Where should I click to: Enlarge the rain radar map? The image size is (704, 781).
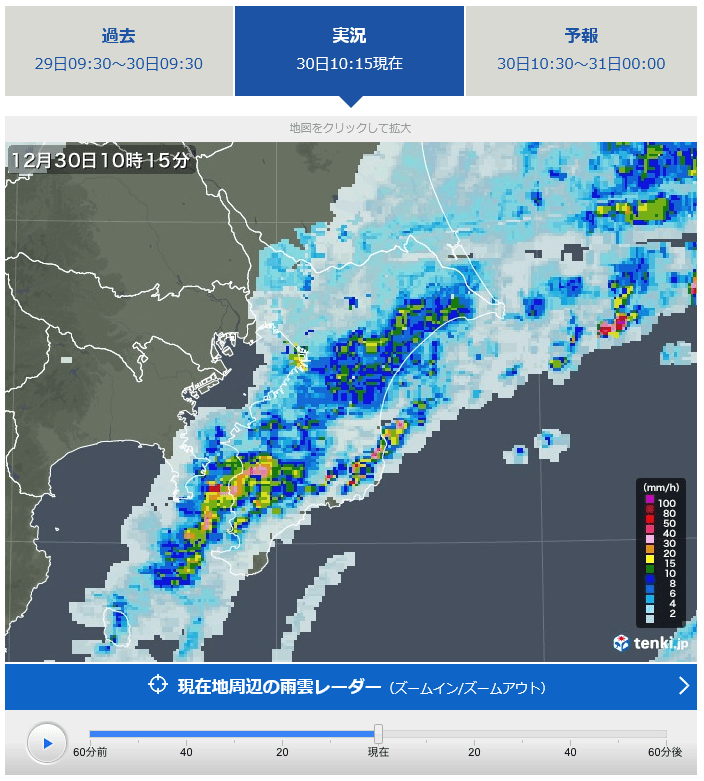[x=350, y=400]
